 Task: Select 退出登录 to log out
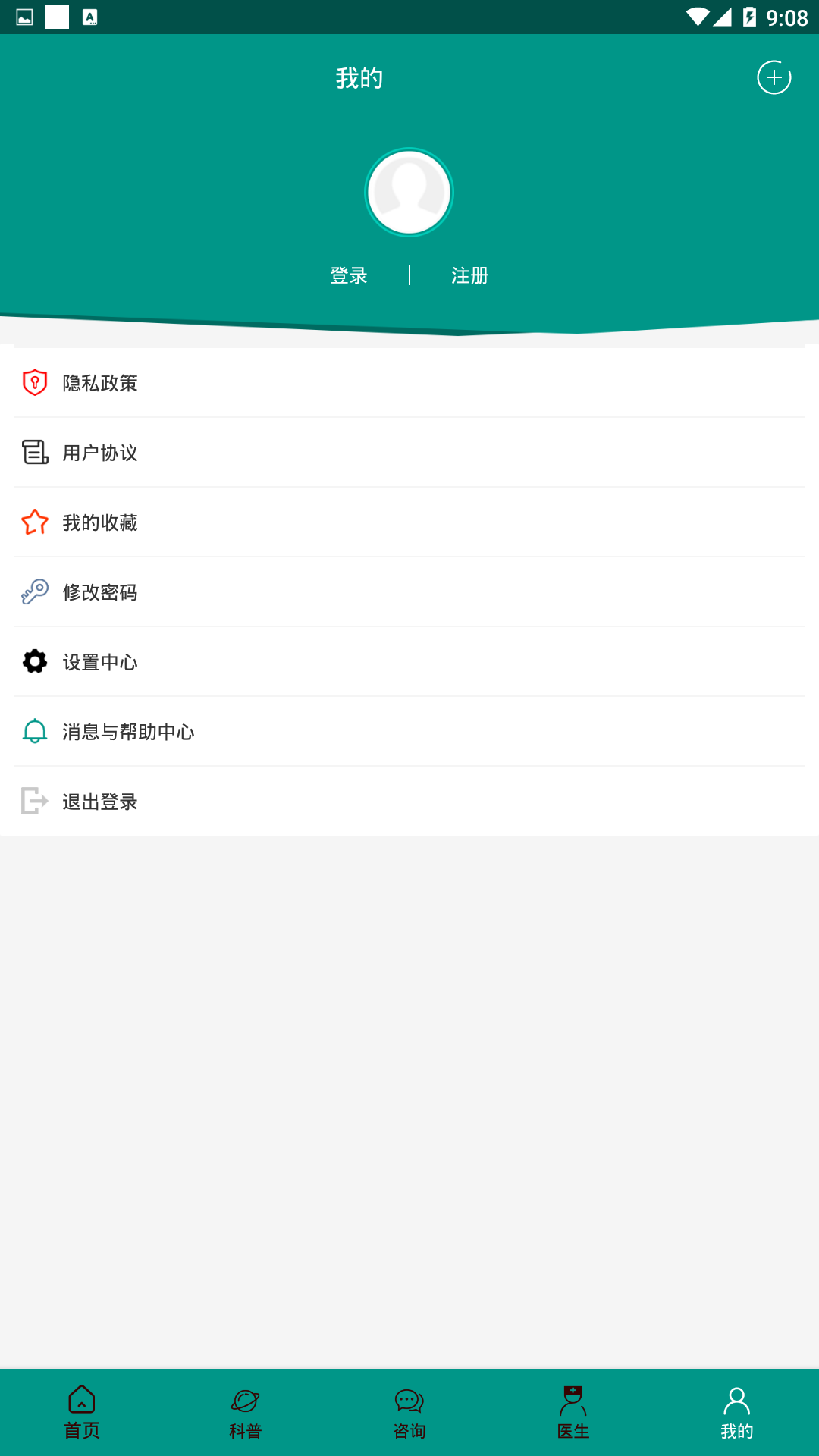click(x=409, y=802)
